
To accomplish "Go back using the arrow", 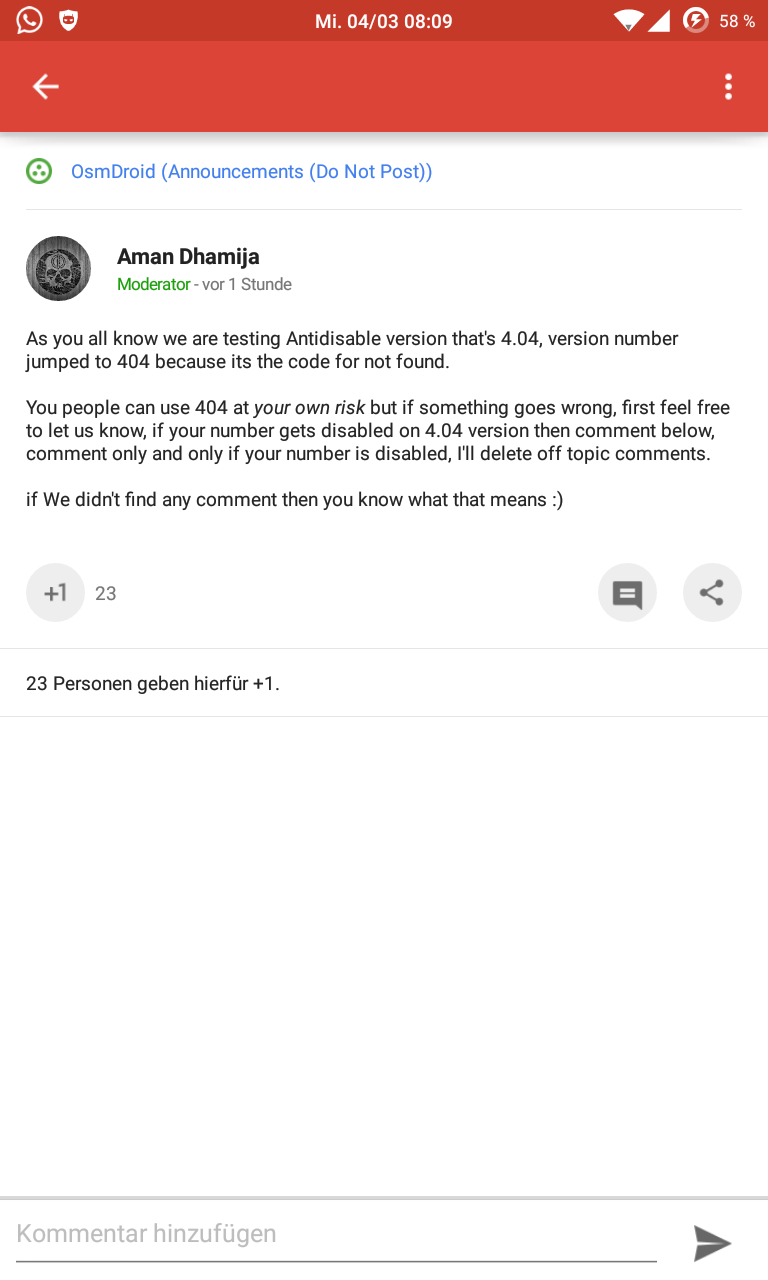I will coord(46,87).
